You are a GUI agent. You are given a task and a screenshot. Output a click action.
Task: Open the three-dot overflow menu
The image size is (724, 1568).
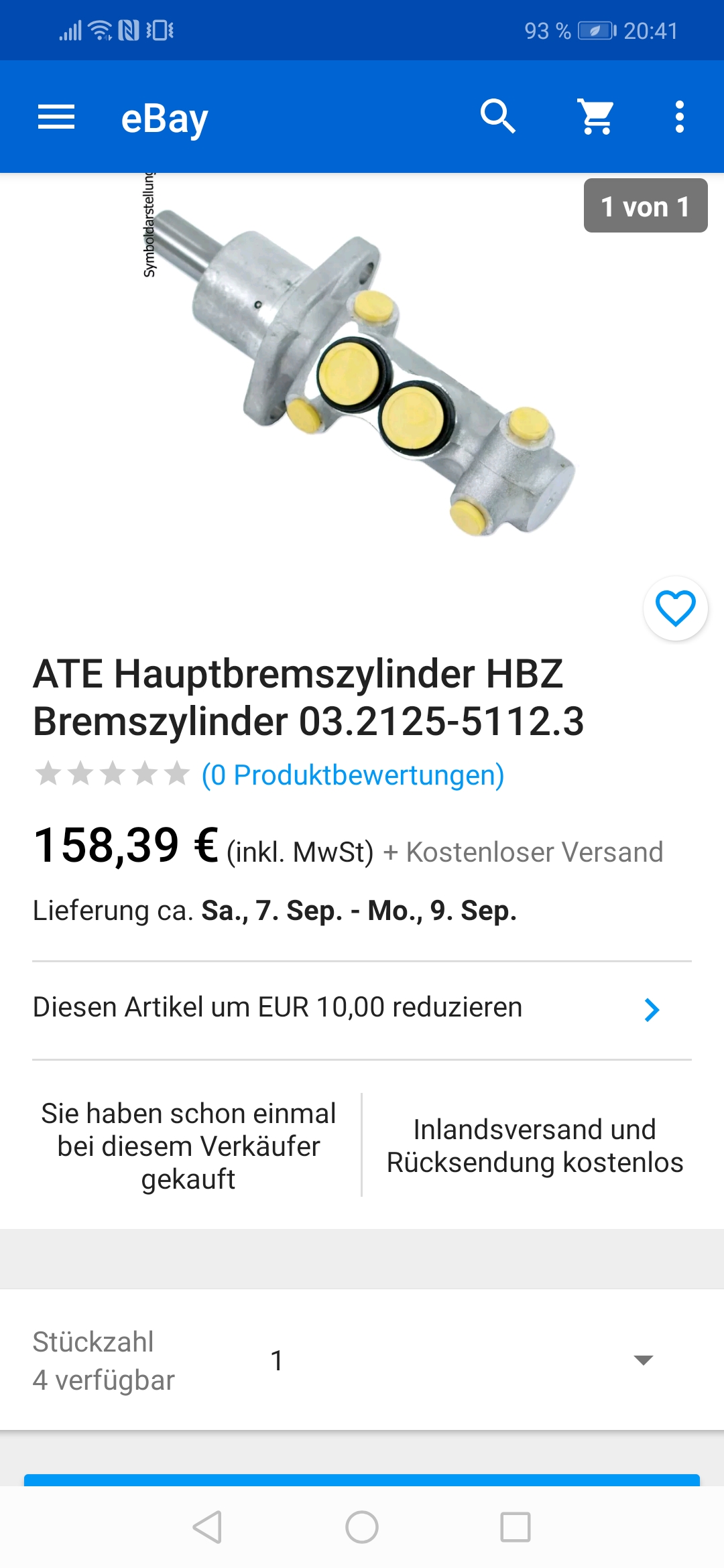[679, 117]
